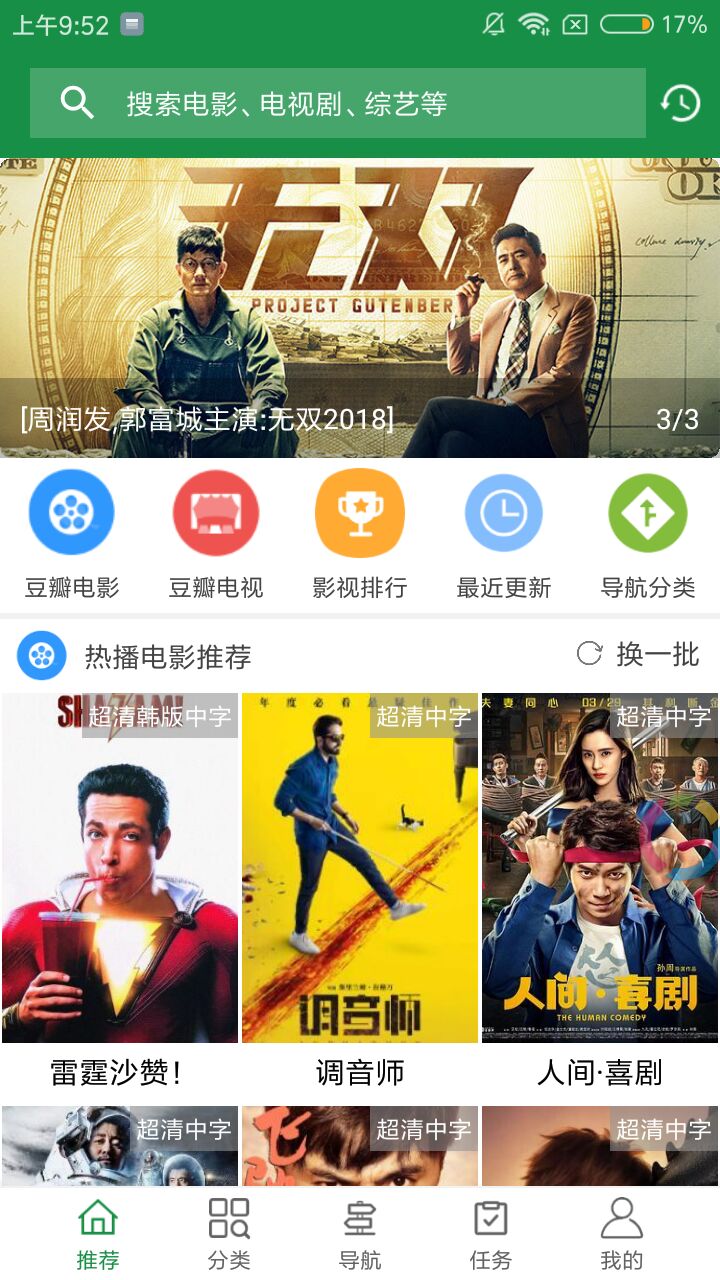
Task: Open the 导航分类 navigation categories
Action: 646,530
